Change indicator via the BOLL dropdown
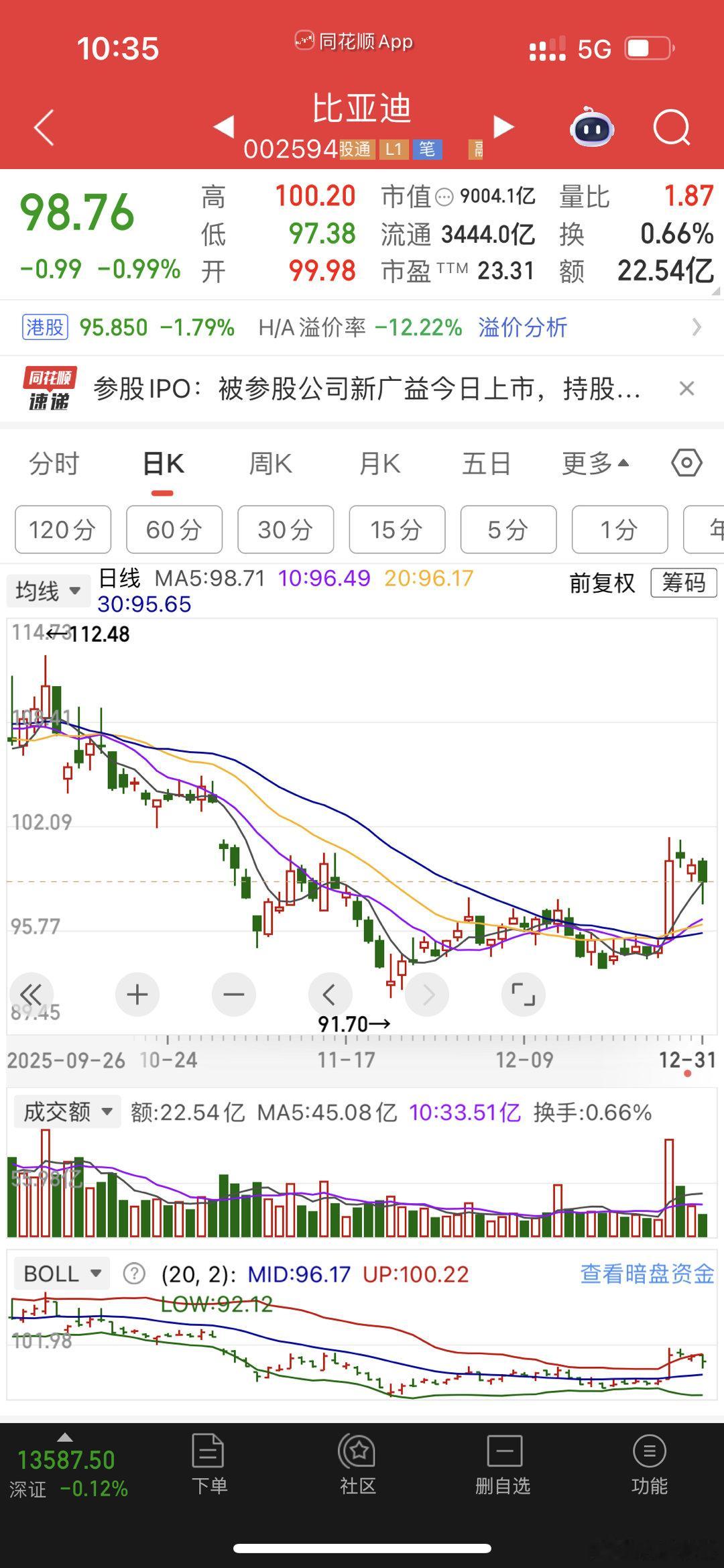Screen dimensions: 724x1568 tap(61, 1273)
